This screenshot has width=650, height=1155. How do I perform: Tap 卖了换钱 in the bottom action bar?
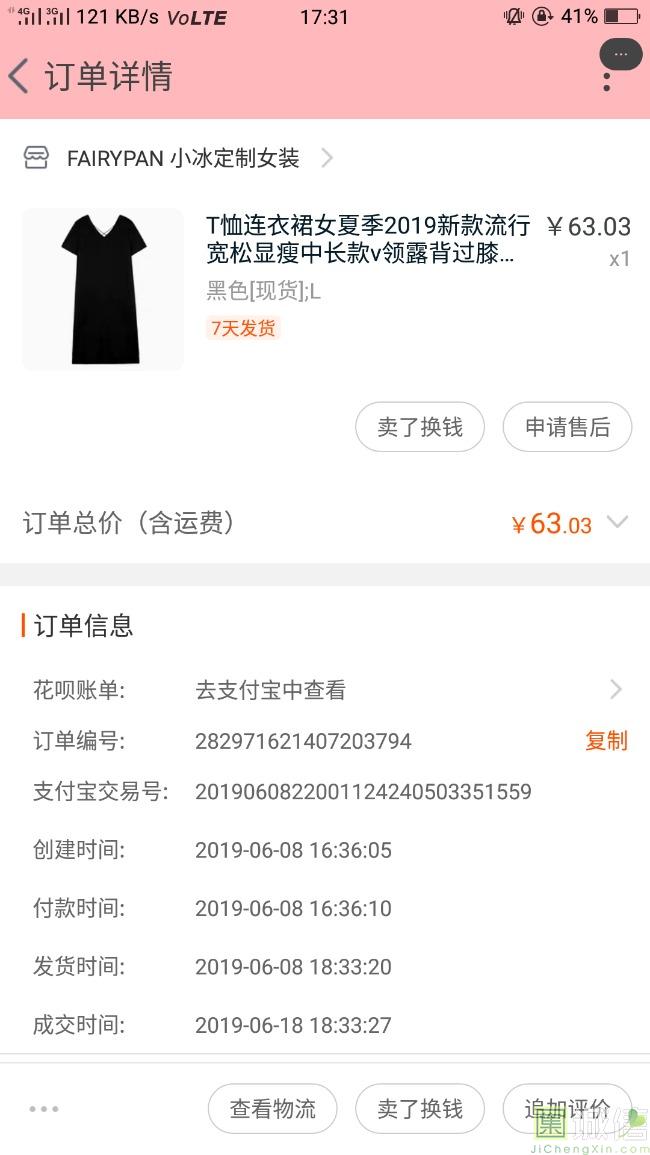click(x=420, y=1108)
